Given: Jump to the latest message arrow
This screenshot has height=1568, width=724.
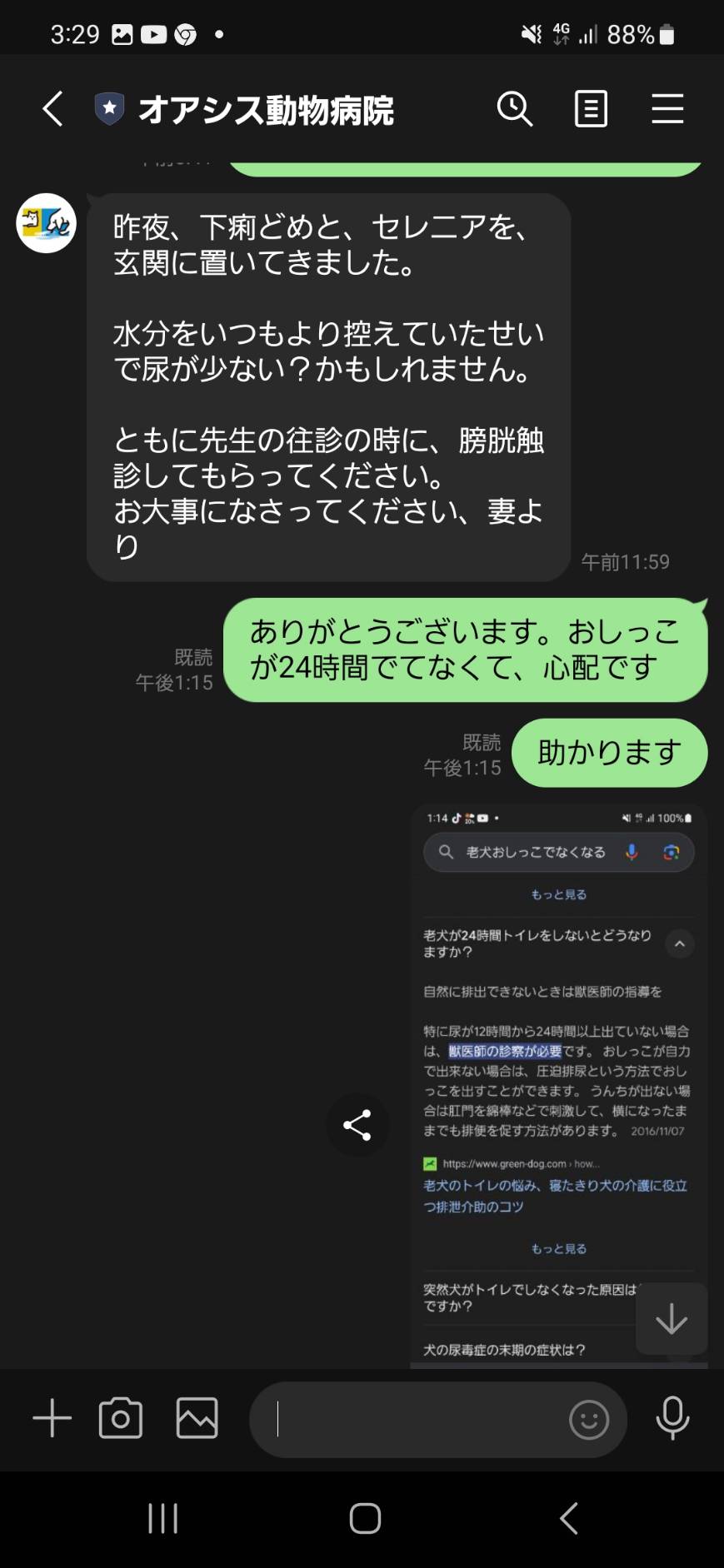Looking at the screenshot, I should (x=672, y=1319).
